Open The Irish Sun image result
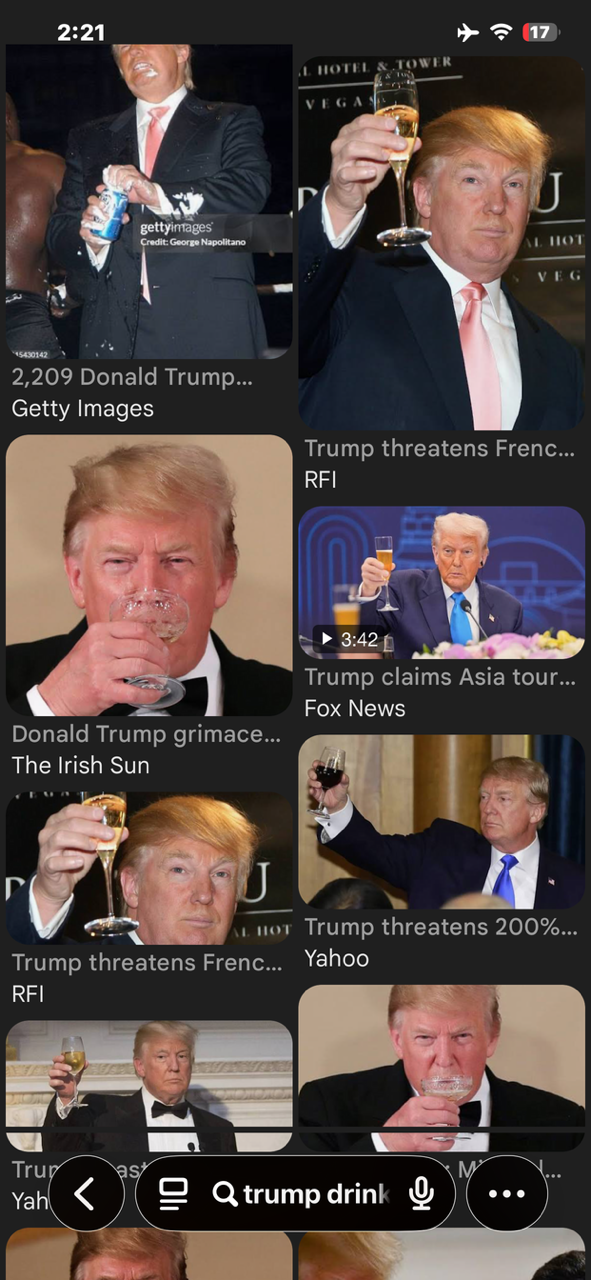This screenshot has height=1280, width=591. (149, 575)
